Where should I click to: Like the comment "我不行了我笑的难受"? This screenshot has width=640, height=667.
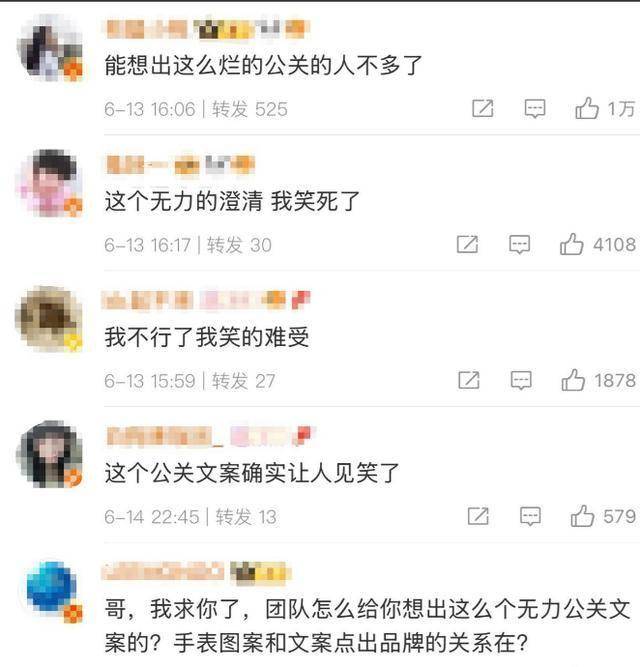574,380
